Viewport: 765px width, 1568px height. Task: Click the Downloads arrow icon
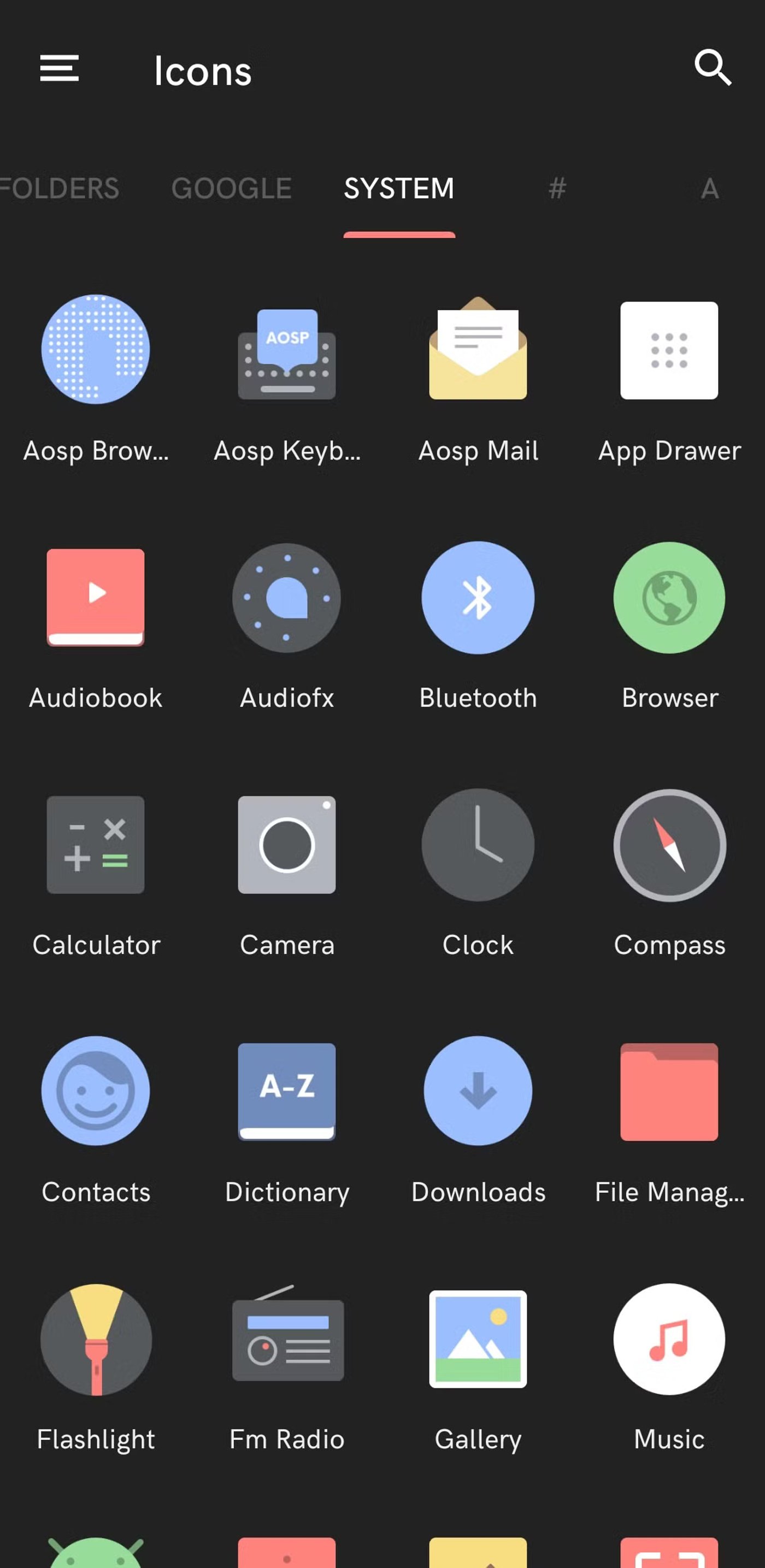478,1093
